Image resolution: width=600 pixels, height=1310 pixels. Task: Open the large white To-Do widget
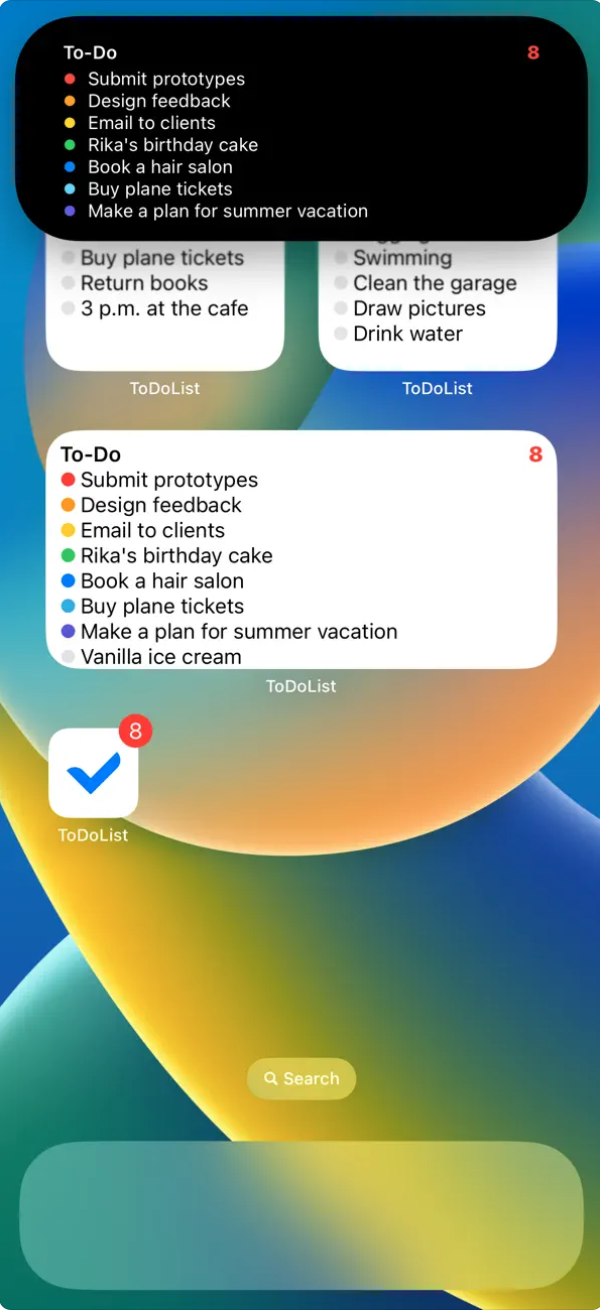click(301, 550)
